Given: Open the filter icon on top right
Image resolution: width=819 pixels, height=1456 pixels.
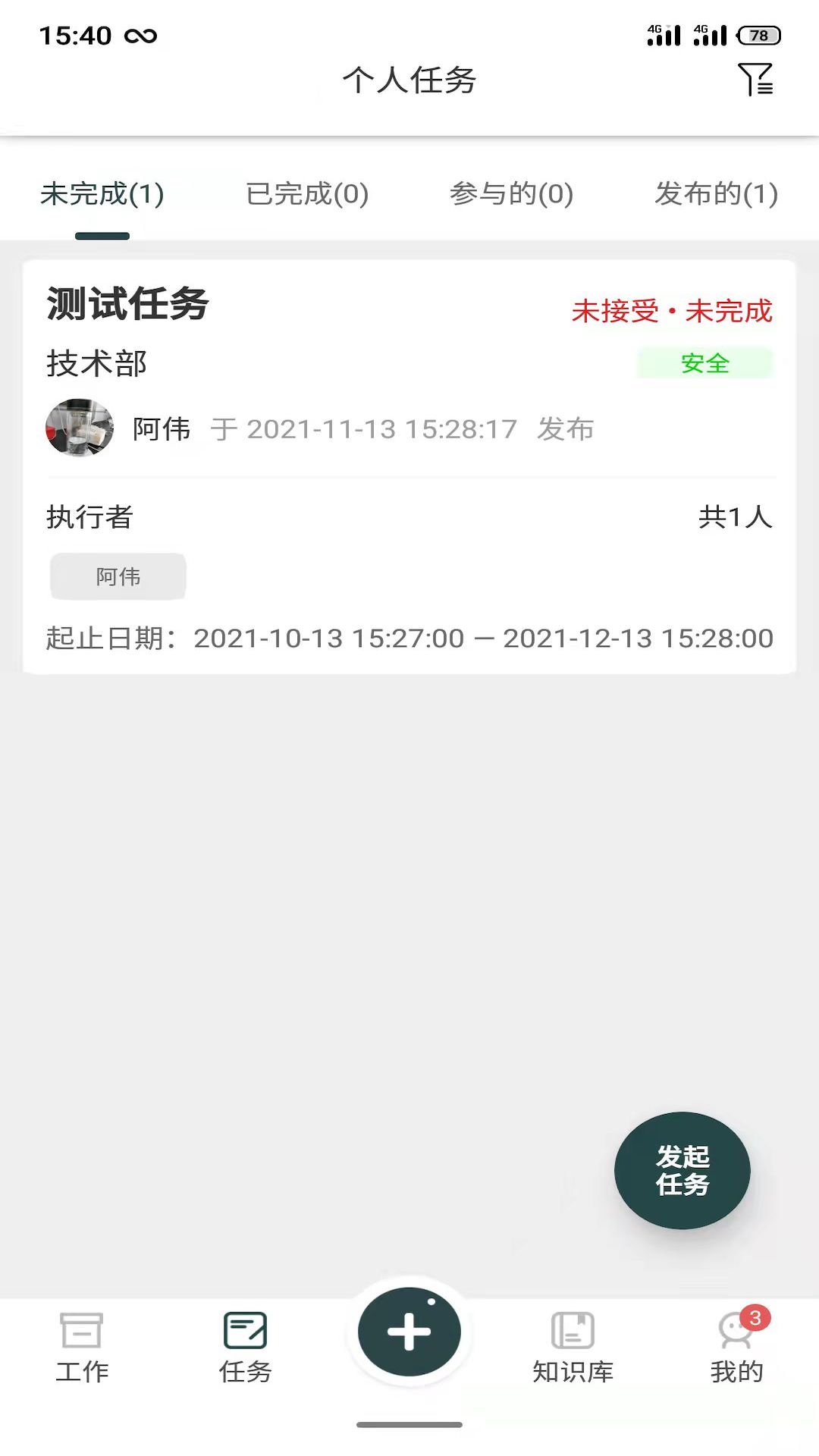Looking at the screenshot, I should click(756, 81).
